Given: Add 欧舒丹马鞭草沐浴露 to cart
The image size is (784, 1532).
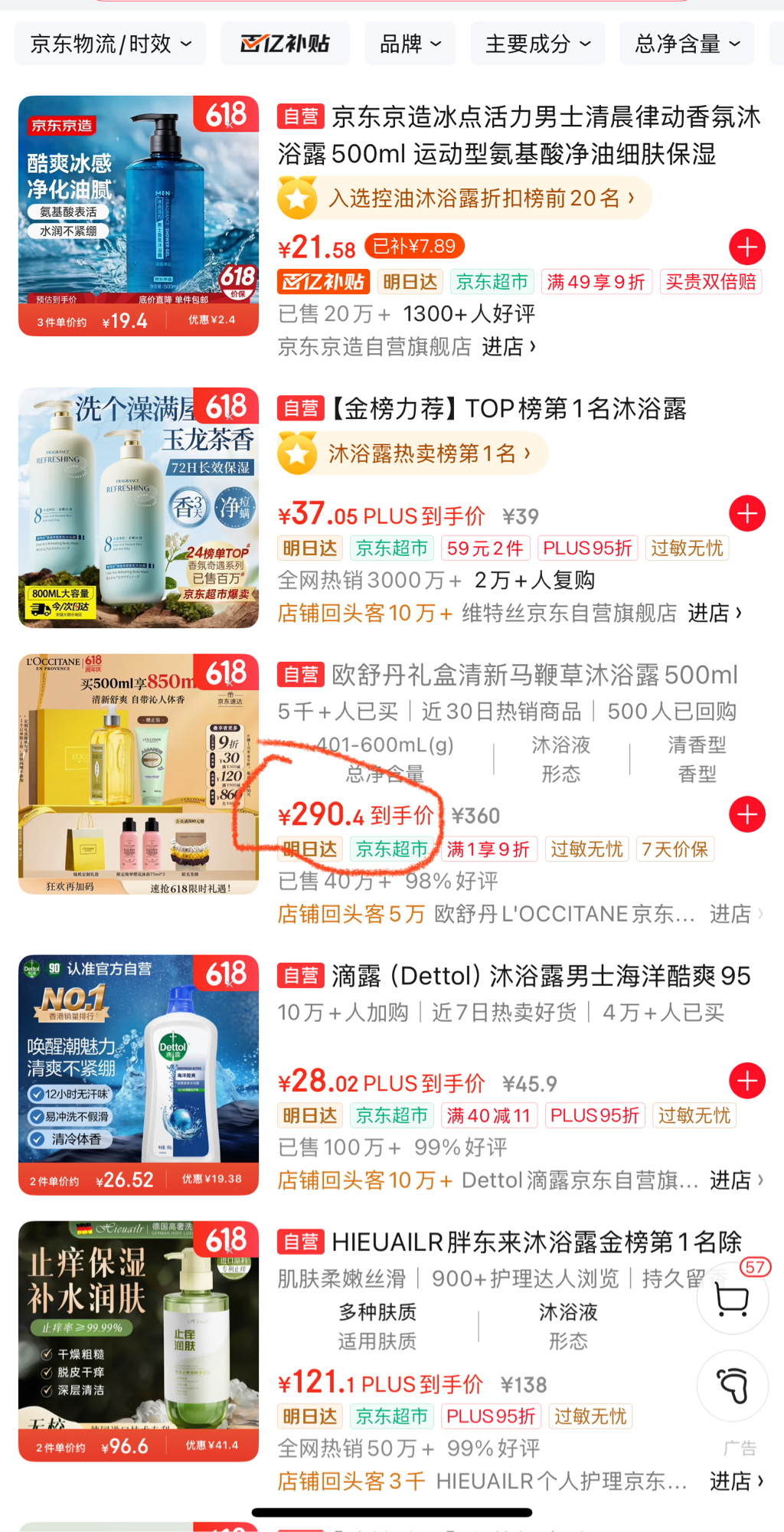Looking at the screenshot, I should (747, 814).
